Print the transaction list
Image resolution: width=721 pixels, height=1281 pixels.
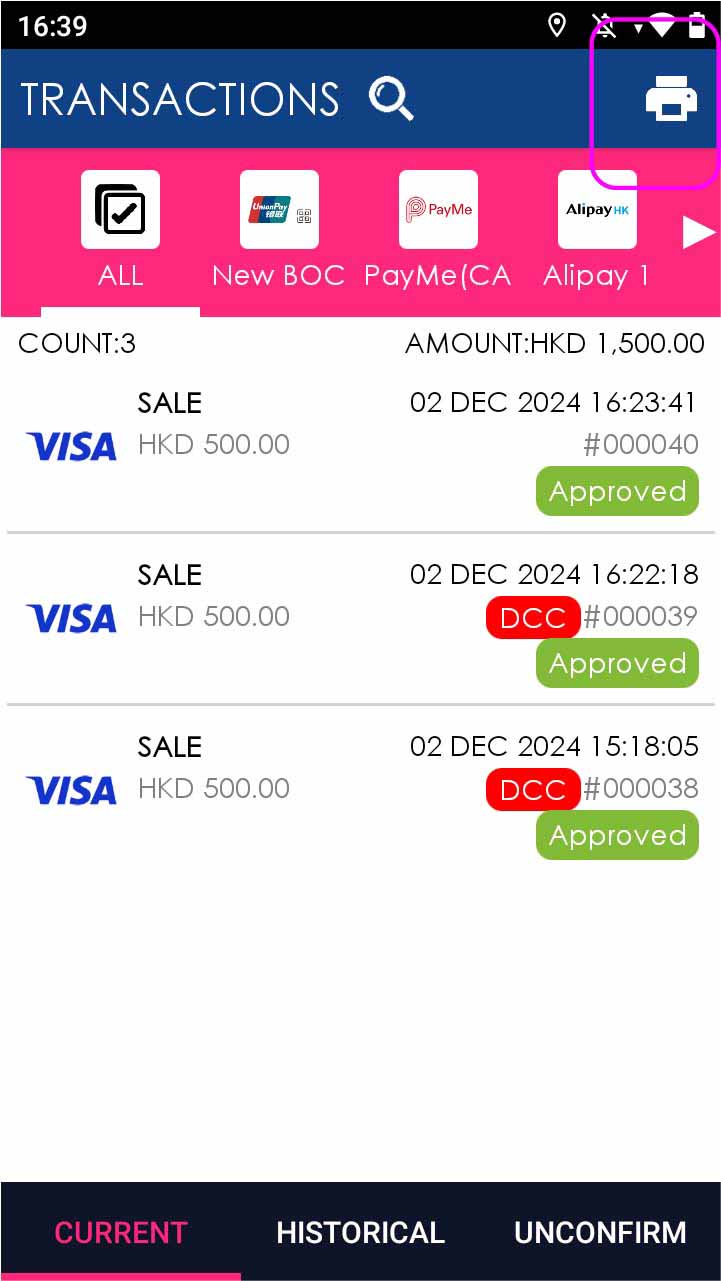(670, 100)
